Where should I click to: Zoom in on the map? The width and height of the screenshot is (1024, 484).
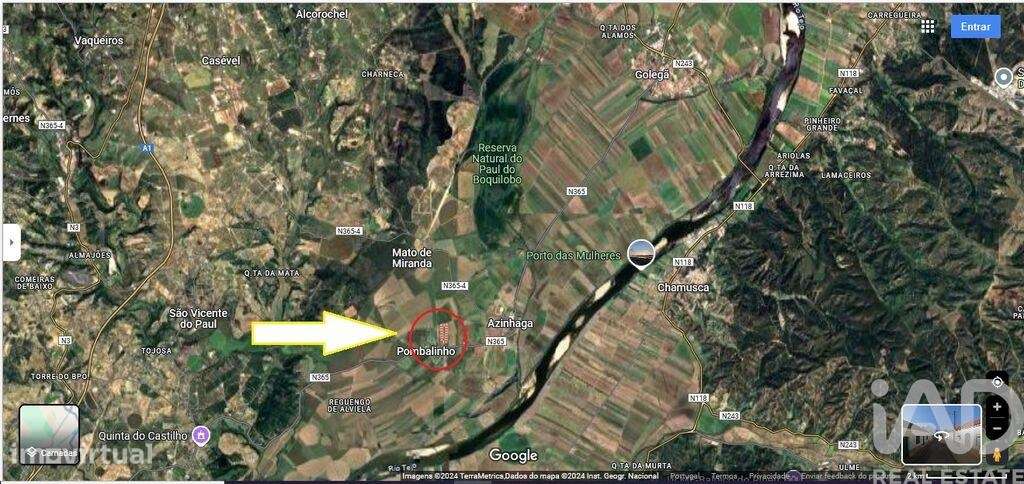pos(997,407)
